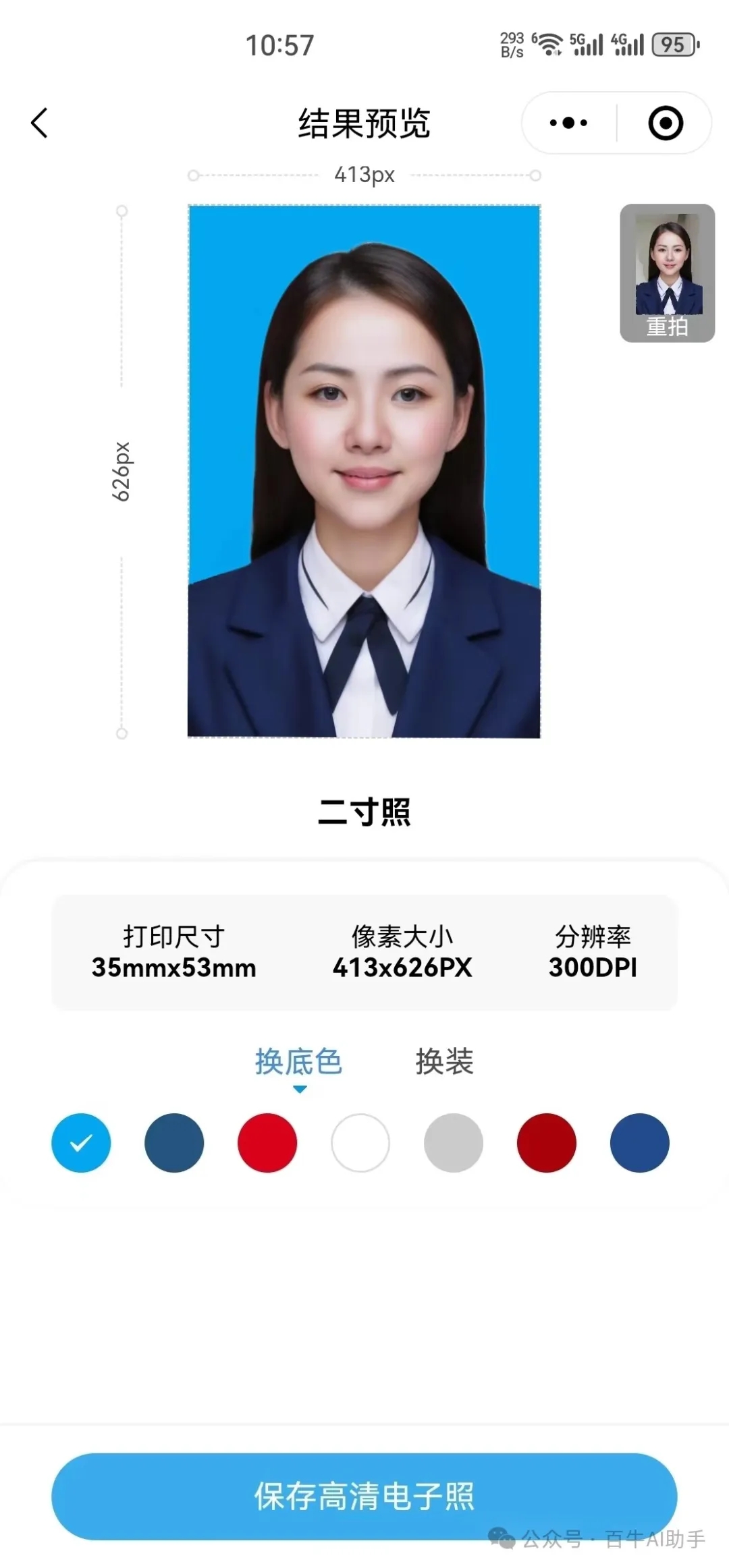The width and height of the screenshot is (729, 1568).
Task: Choose the steel blue background color
Action: [174, 1143]
